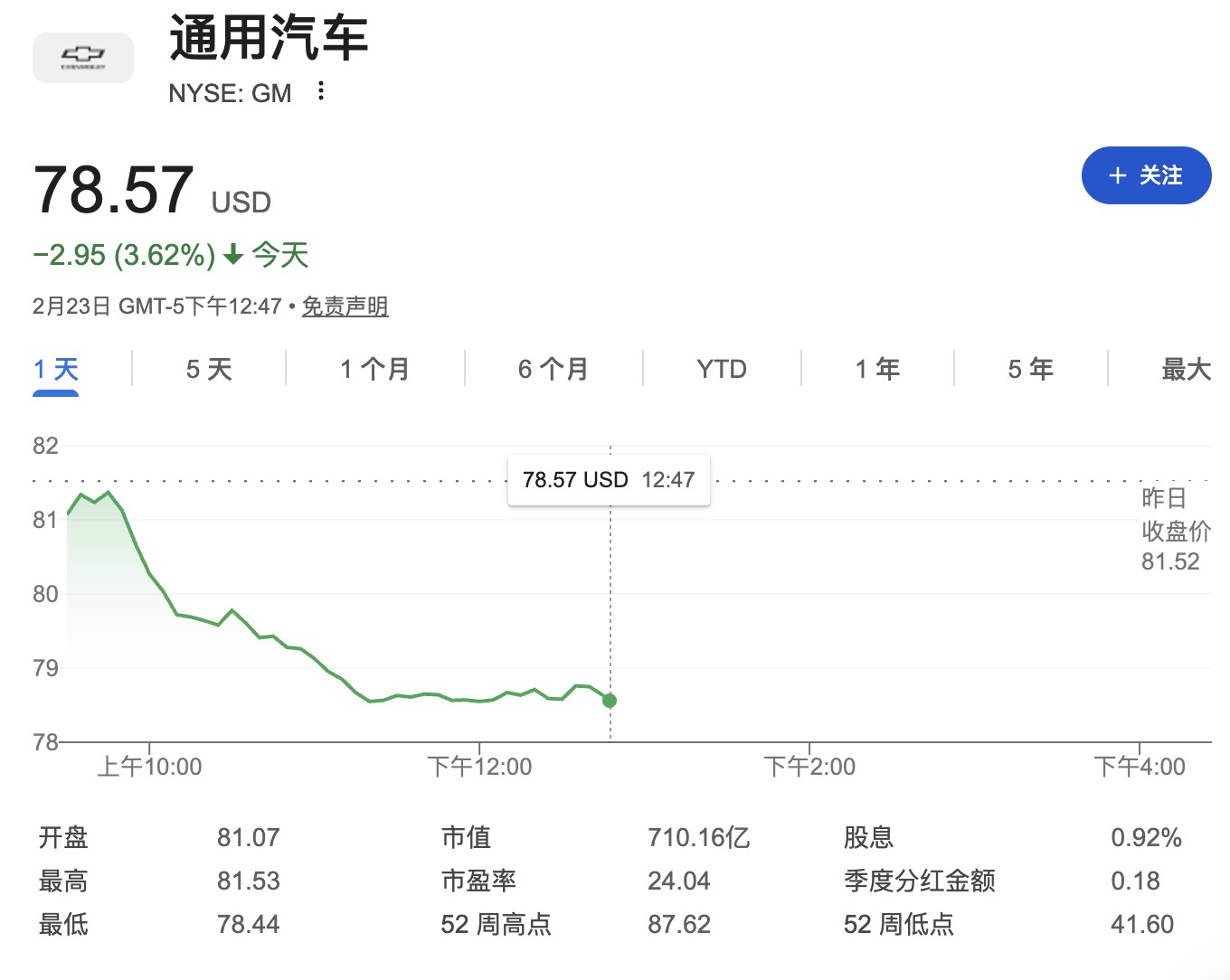Show the 最大 full history chart

tap(1186, 369)
